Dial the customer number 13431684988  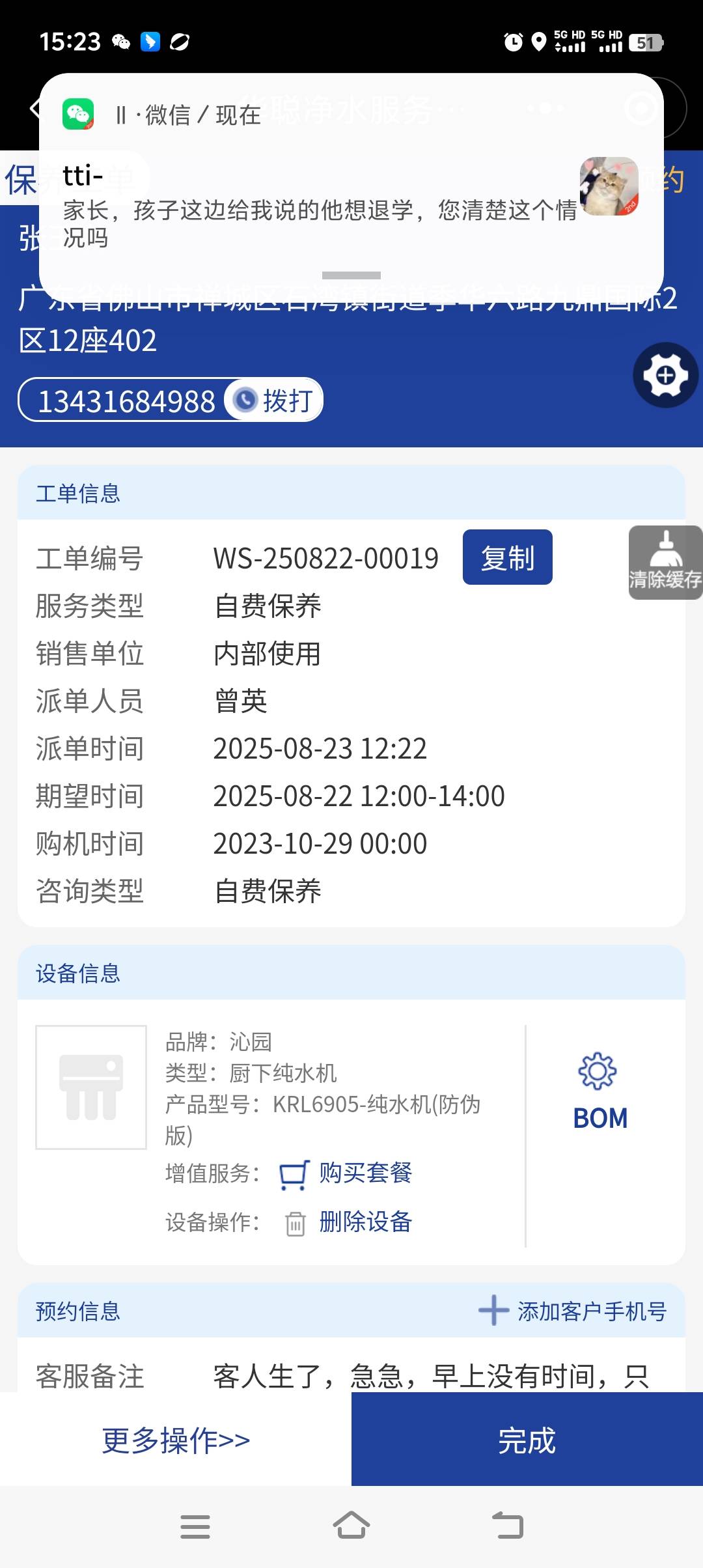(274, 400)
